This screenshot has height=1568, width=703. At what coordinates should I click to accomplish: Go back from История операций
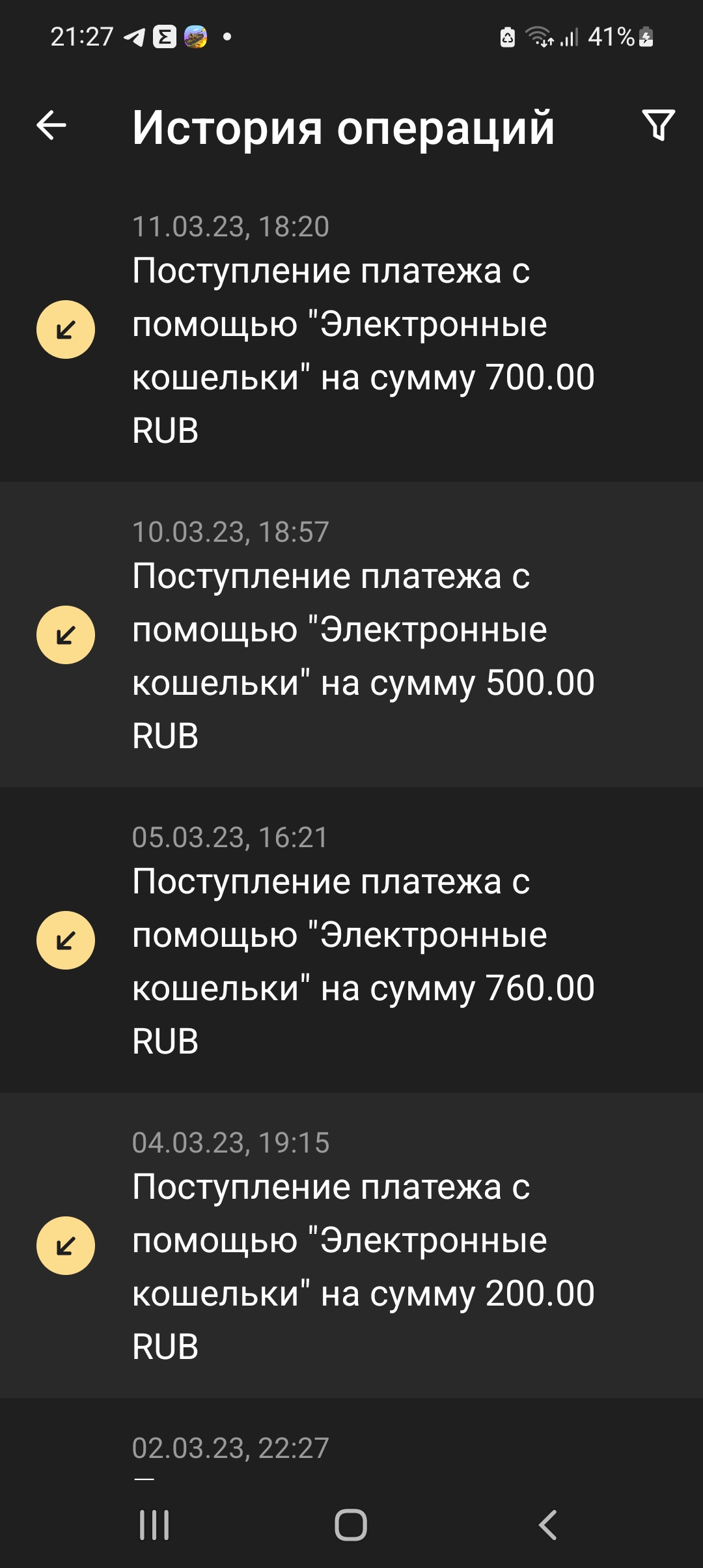tap(51, 125)
